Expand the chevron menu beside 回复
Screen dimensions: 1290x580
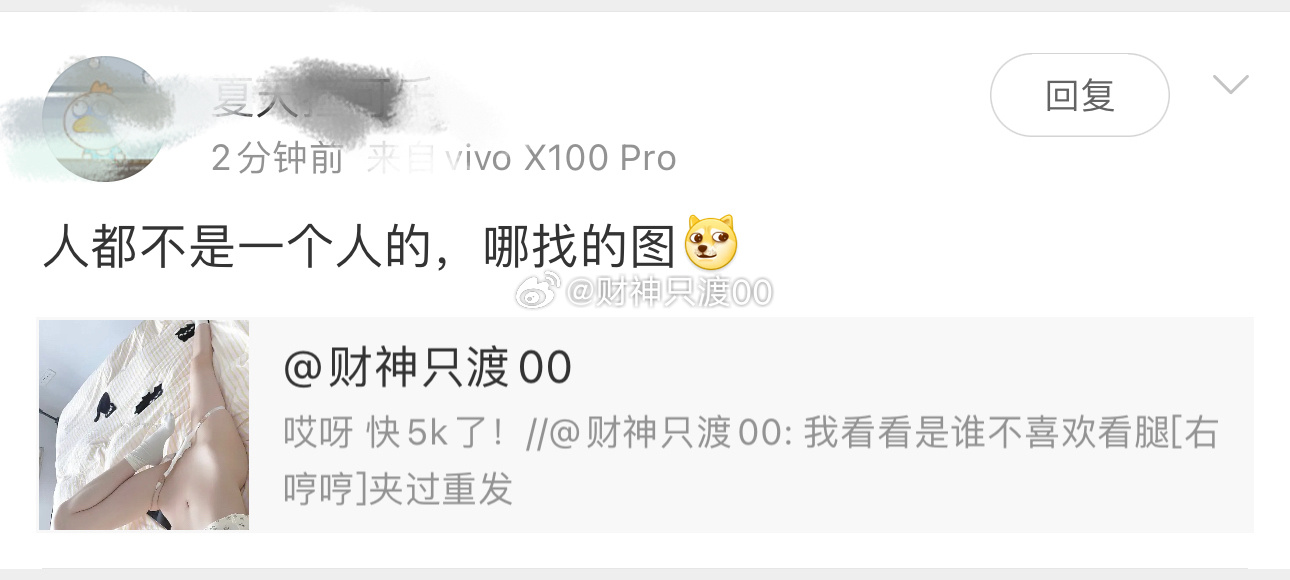coord(1231,85)
